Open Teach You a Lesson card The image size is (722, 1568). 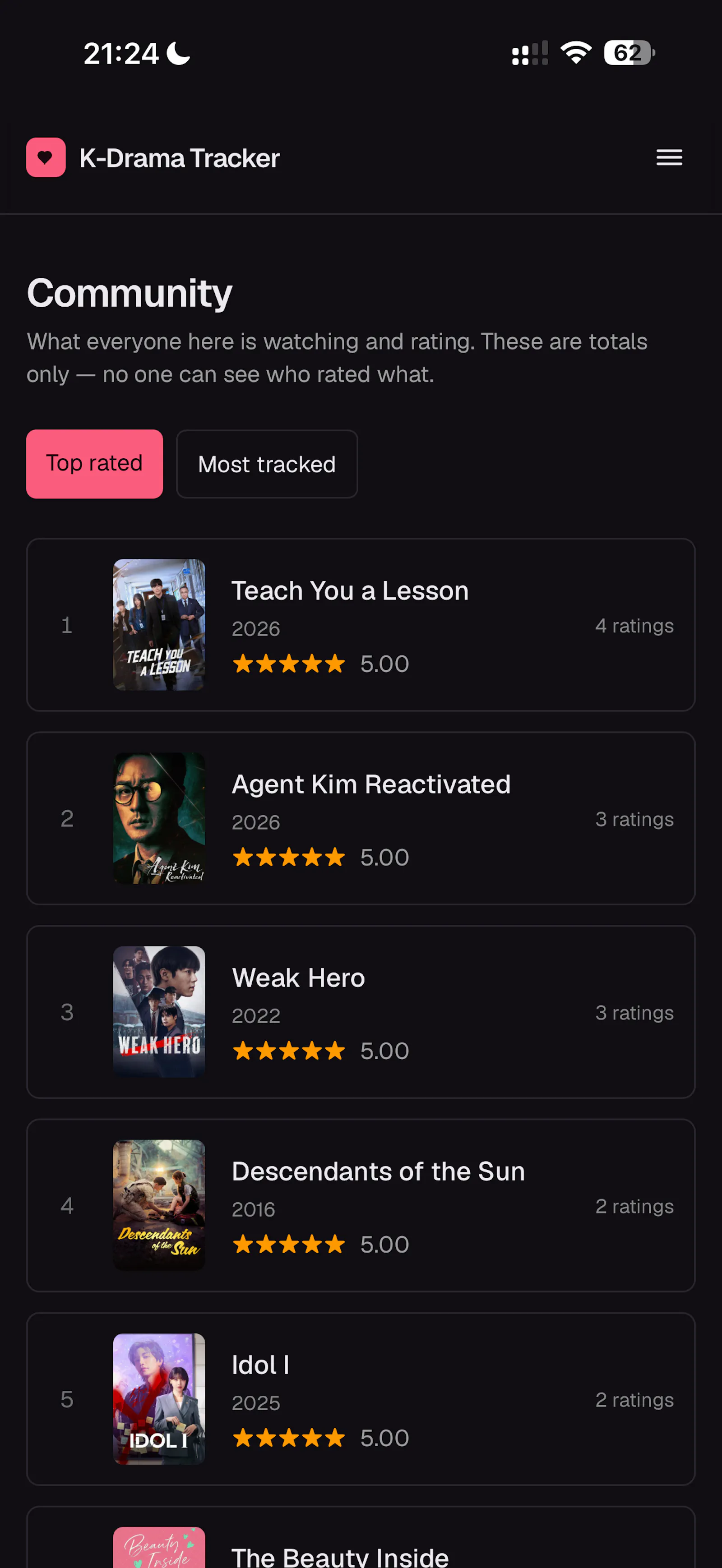(361, 624)
